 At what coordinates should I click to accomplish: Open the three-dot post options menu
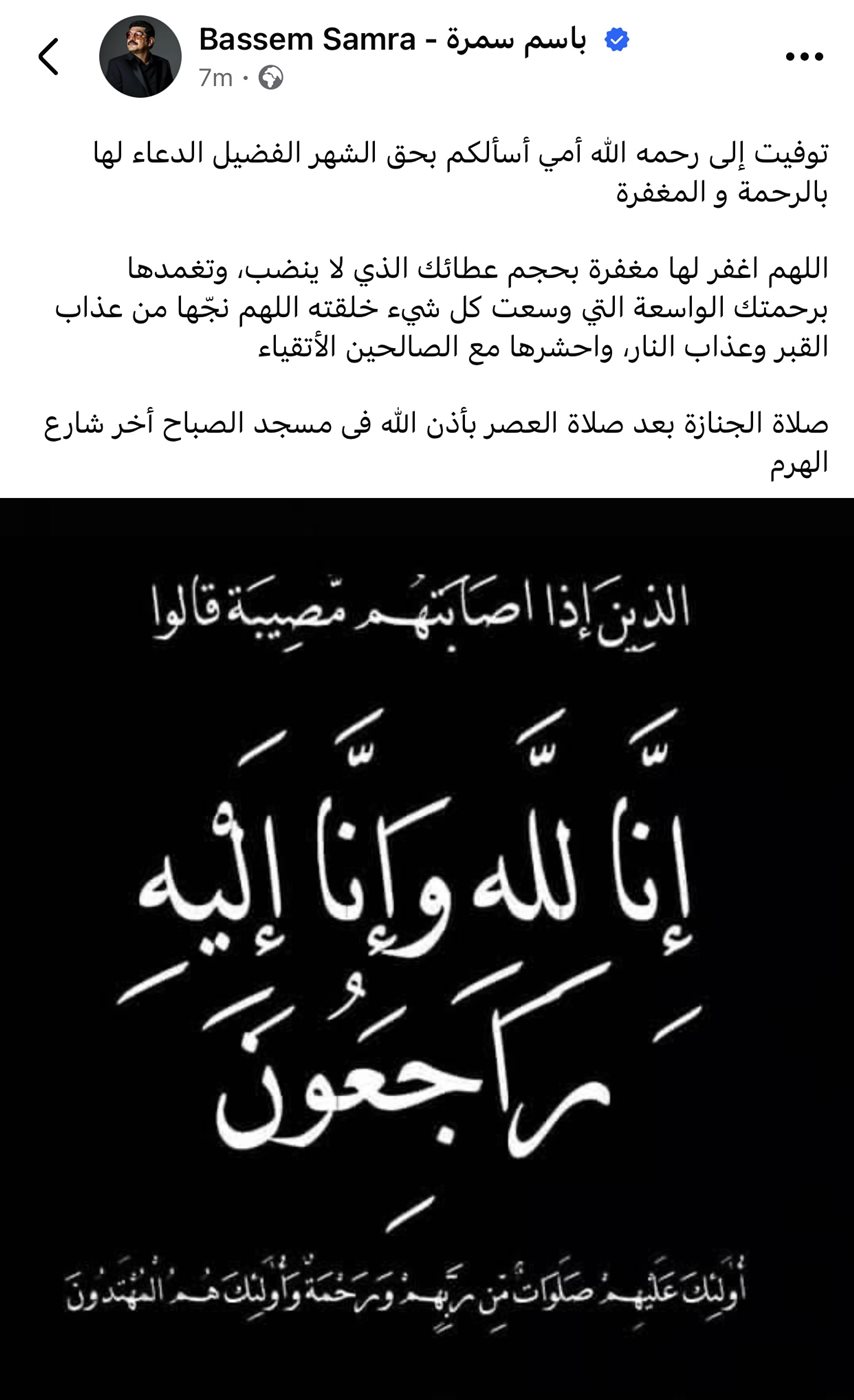[x=803, y=58]
